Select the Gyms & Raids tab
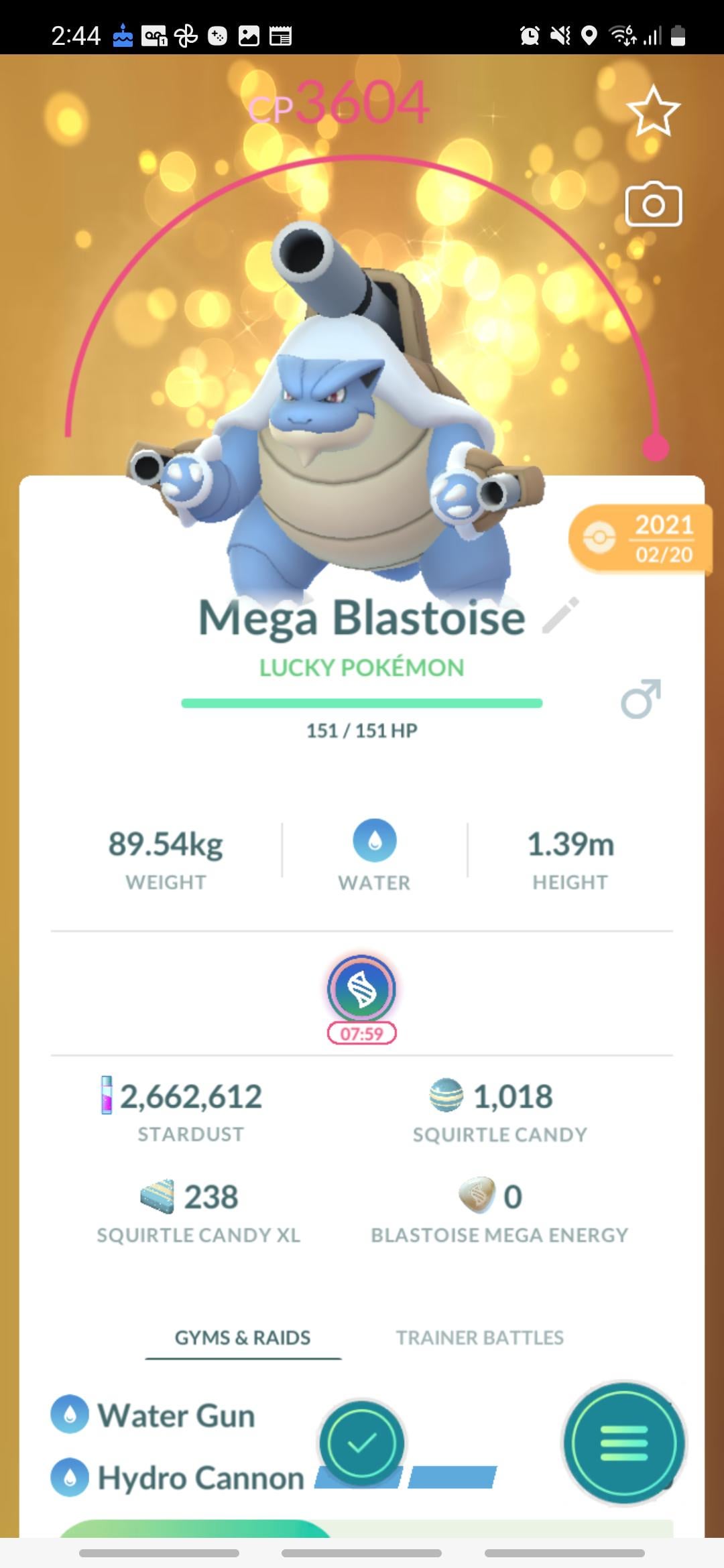The height and width of the screenshot is (1568, 724). click(x=243, y=1337)
